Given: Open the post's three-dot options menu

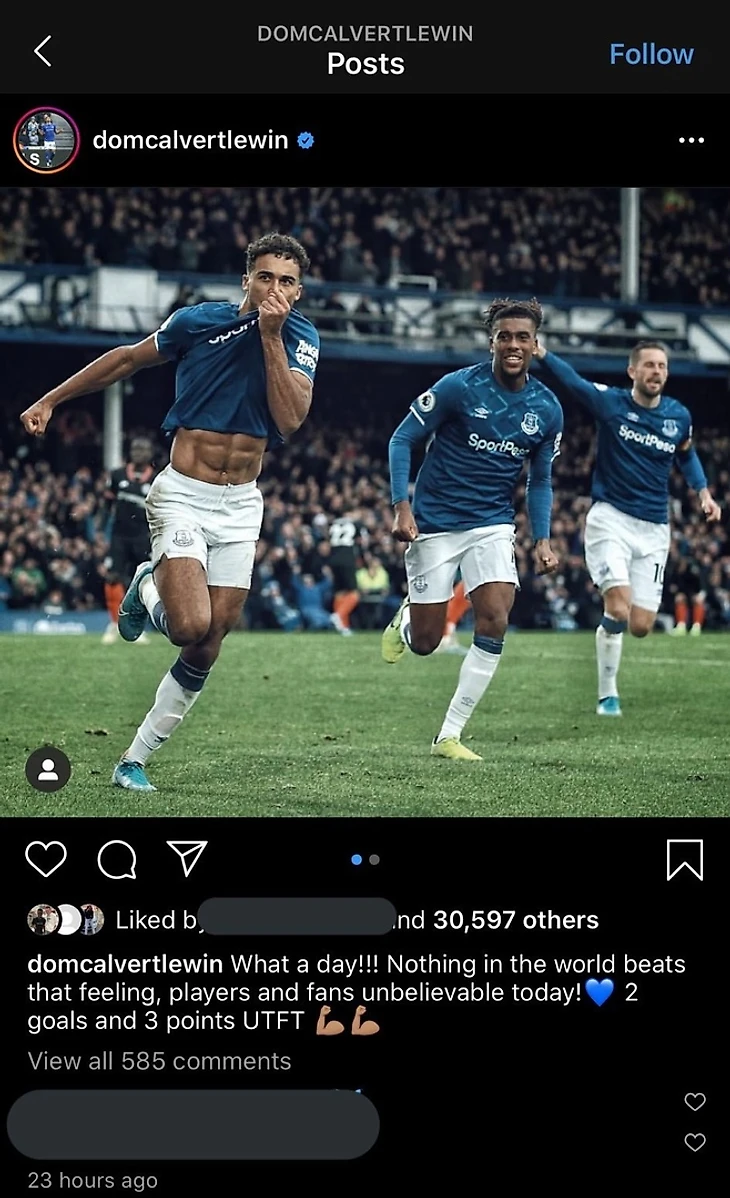Looking at the screenshot, I should 691,140.
